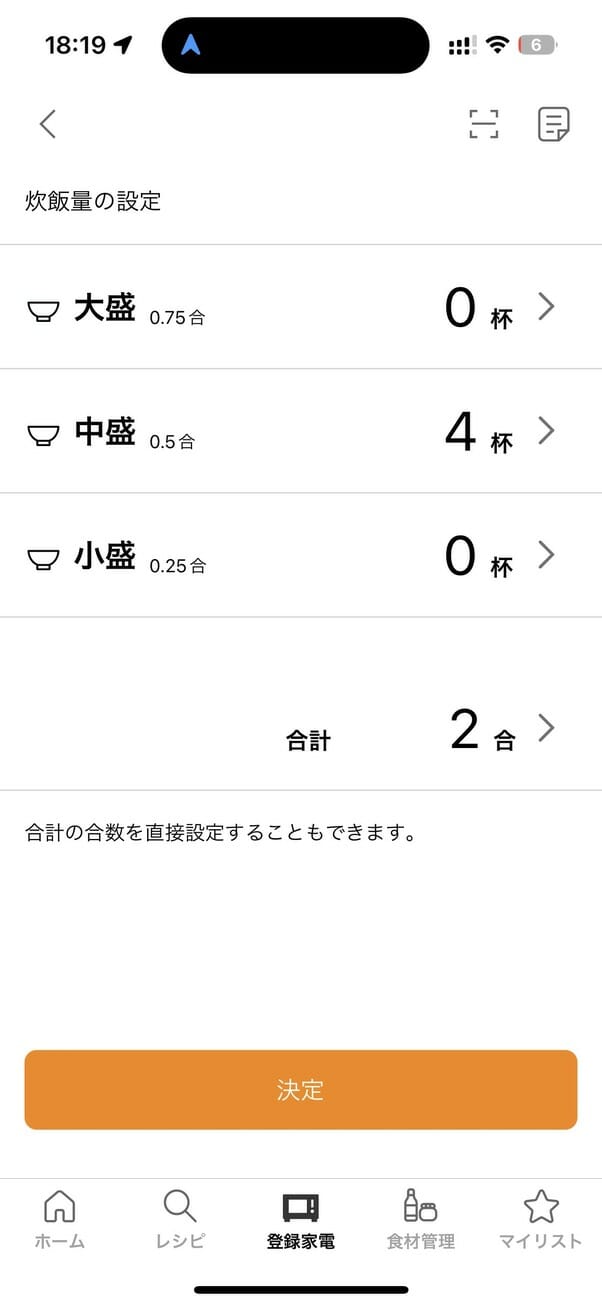Switch to the ホーム tab
Screen dimensions: 602x1306
pyautogui.click(x=60, y=1220)
